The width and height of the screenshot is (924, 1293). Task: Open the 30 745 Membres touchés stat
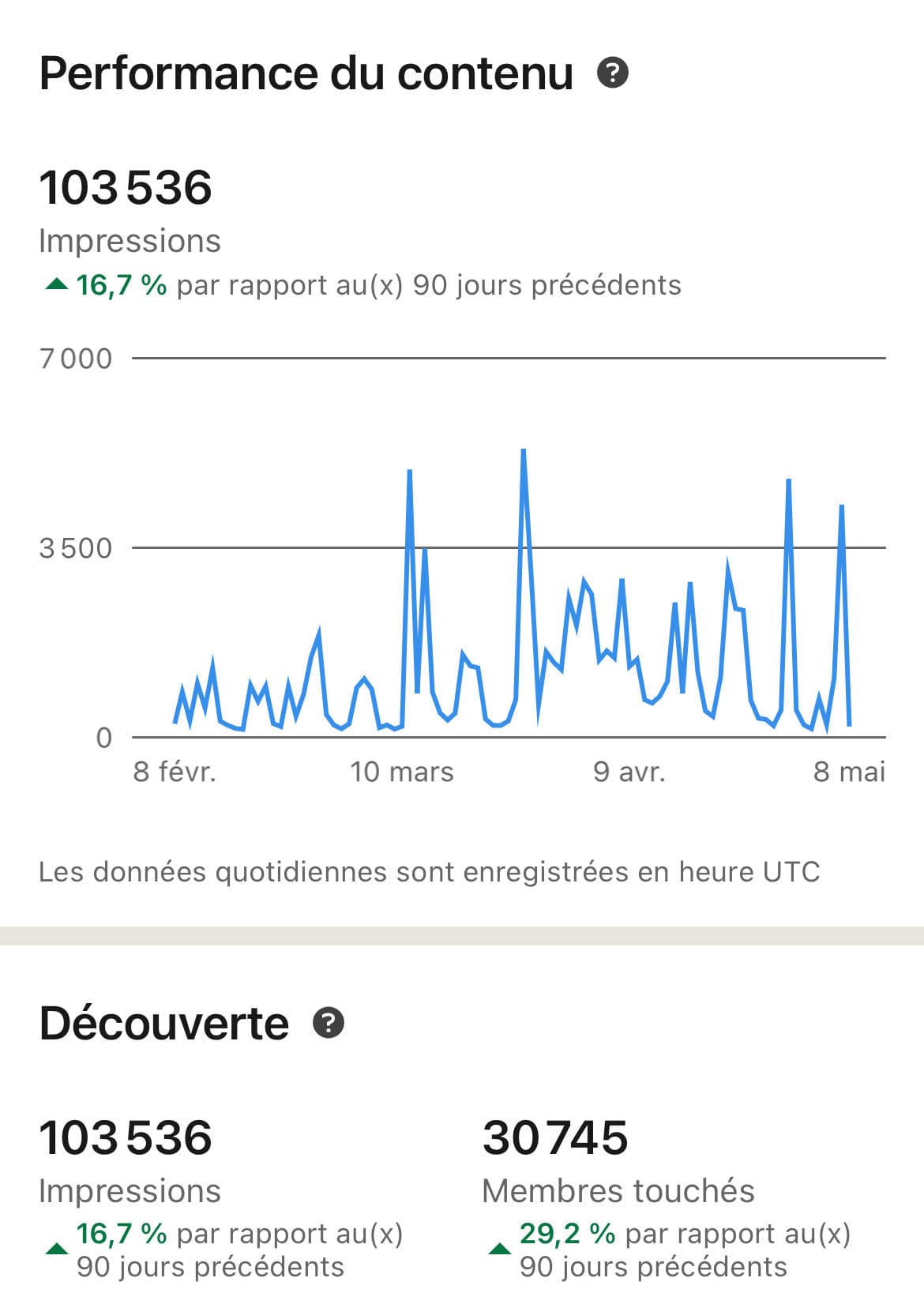[555, 1140]
